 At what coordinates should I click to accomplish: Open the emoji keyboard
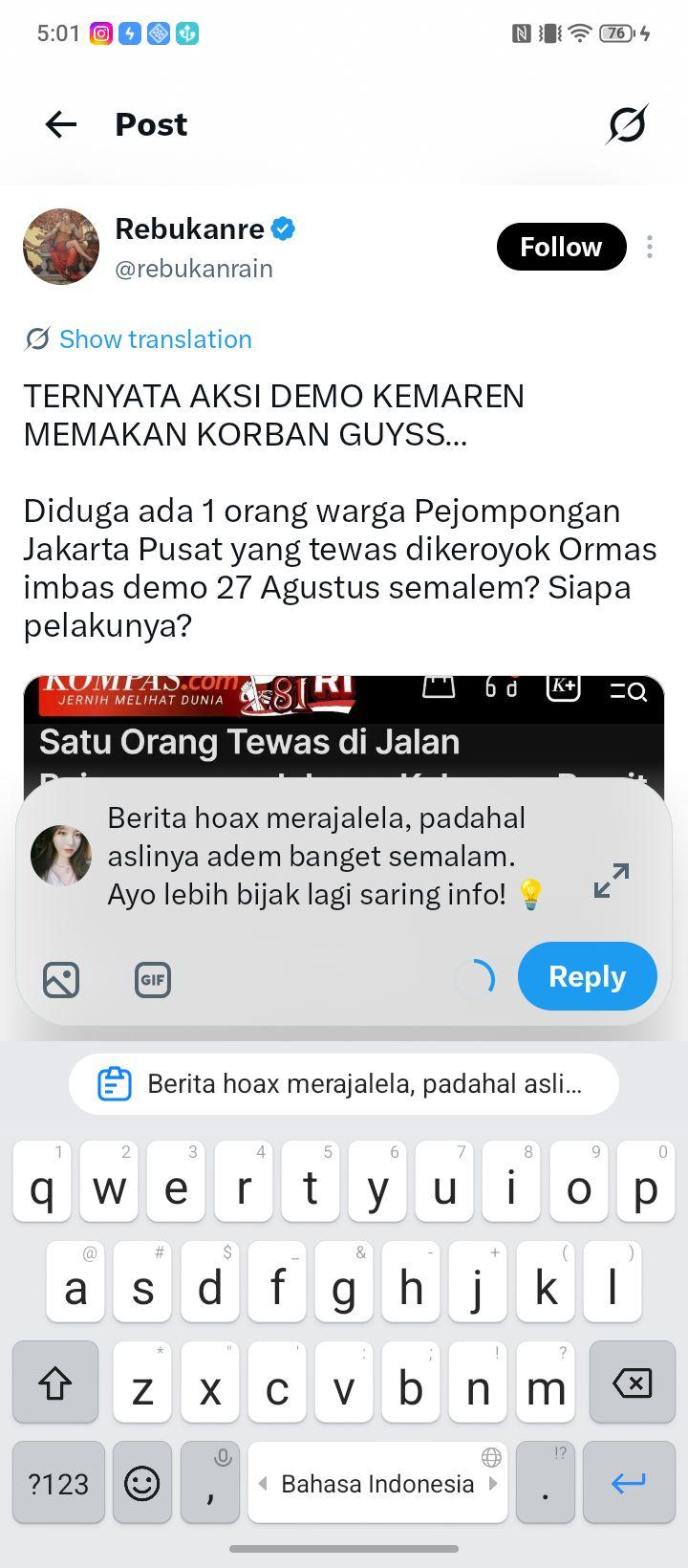(x=142, y=1483)
